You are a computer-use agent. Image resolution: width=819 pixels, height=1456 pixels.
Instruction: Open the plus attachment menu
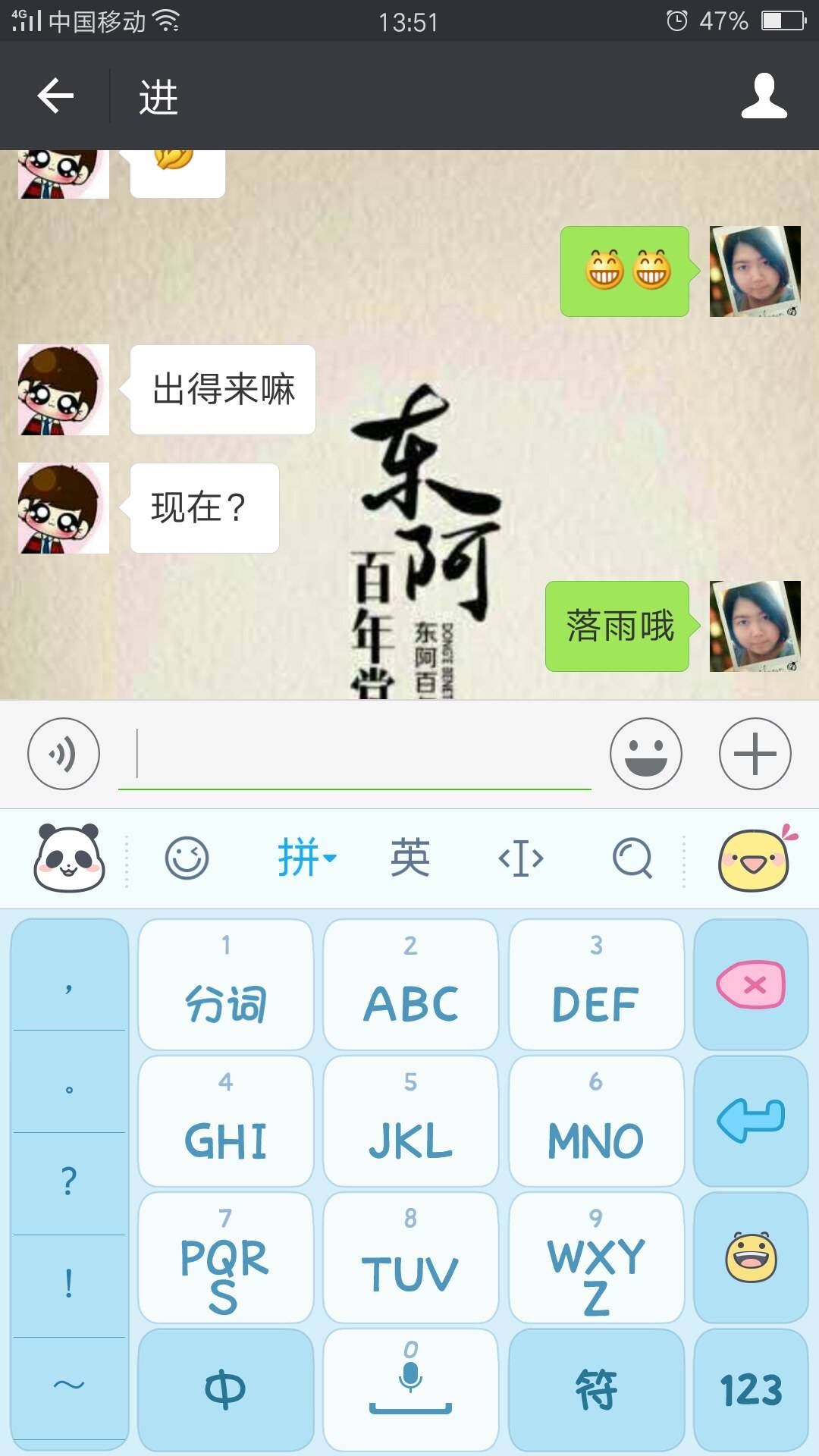[x=755, y=754]
